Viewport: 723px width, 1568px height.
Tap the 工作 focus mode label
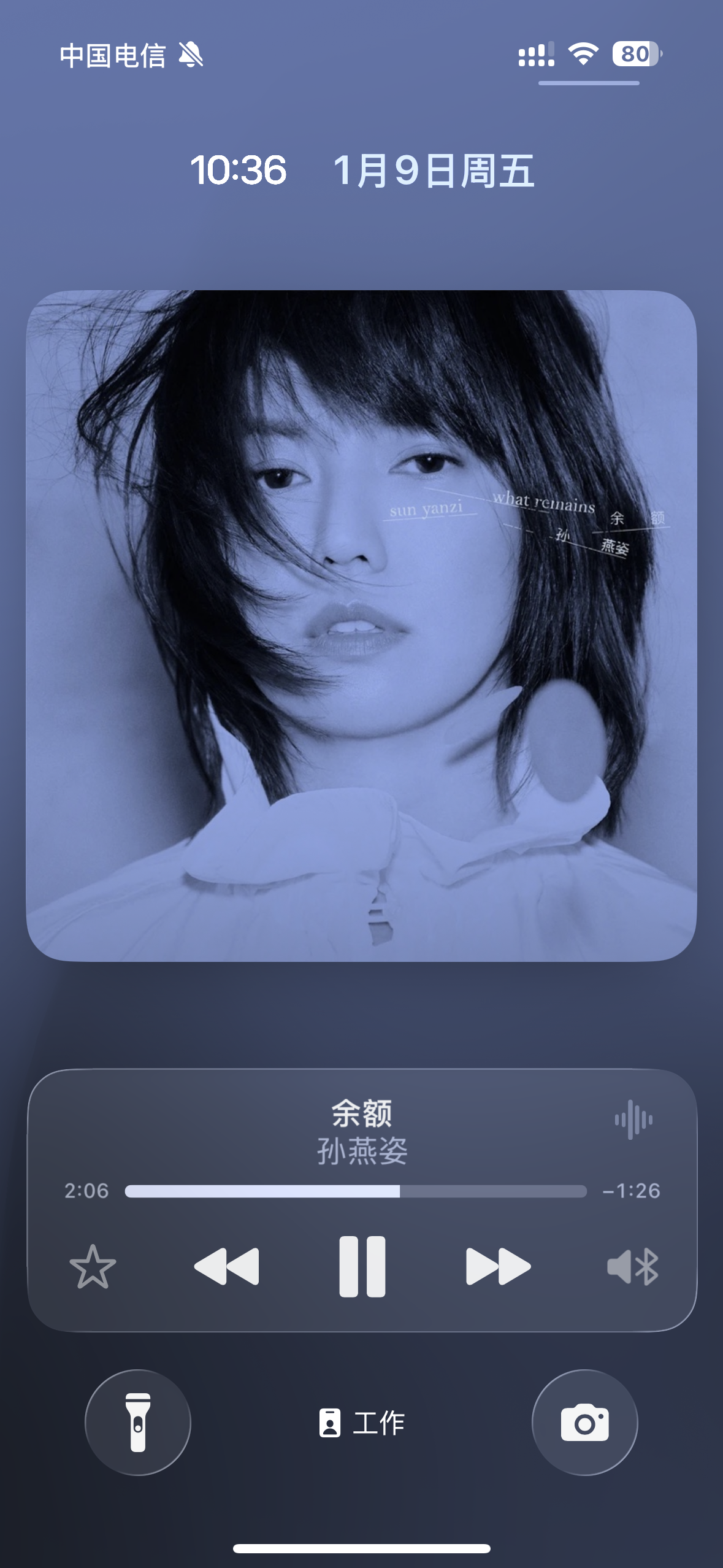tap(362, 1423)
